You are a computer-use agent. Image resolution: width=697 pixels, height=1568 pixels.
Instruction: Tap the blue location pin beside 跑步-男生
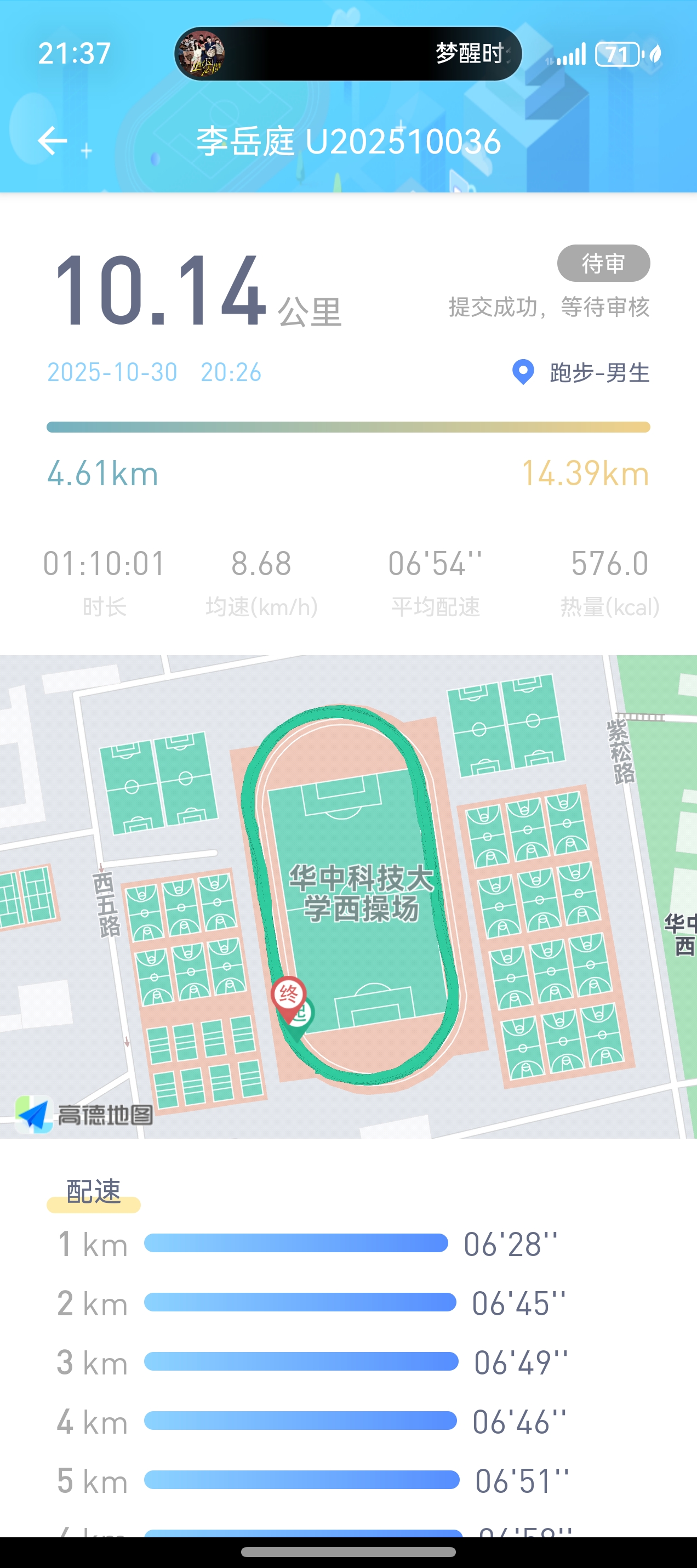click(524, 372)
